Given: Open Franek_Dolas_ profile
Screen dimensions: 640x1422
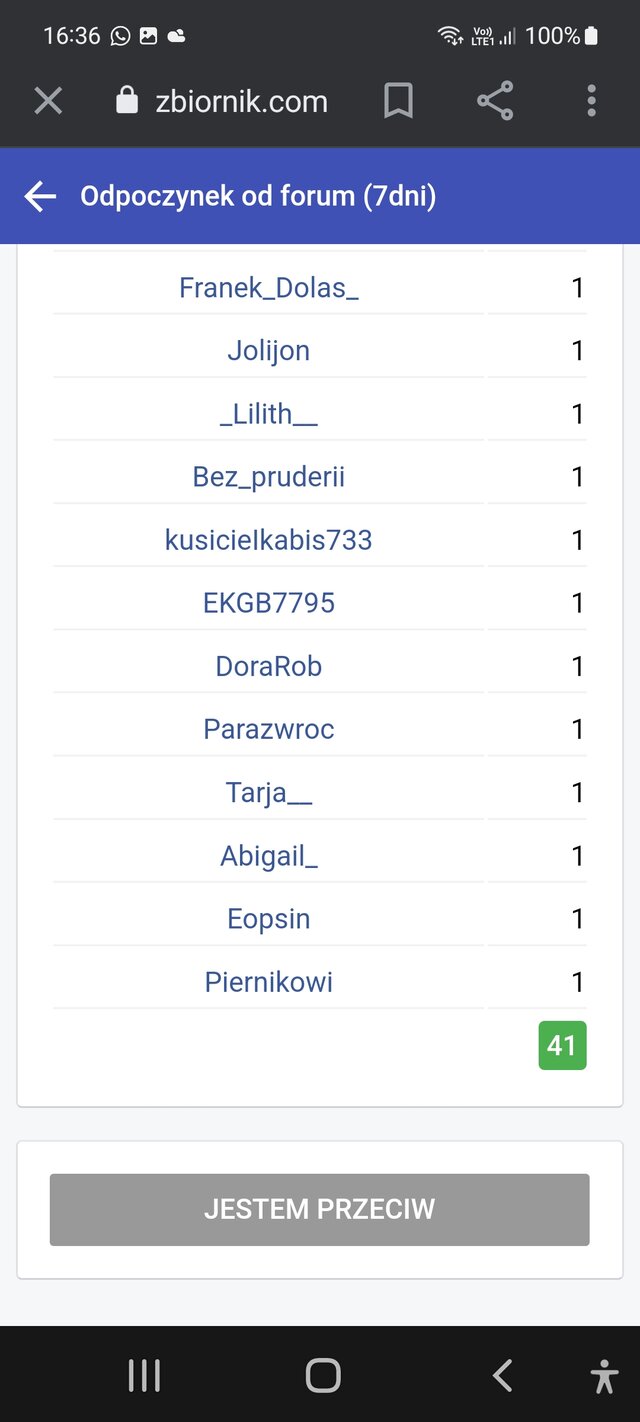Looking at the screenshot, I should click(x=269, y=288).
